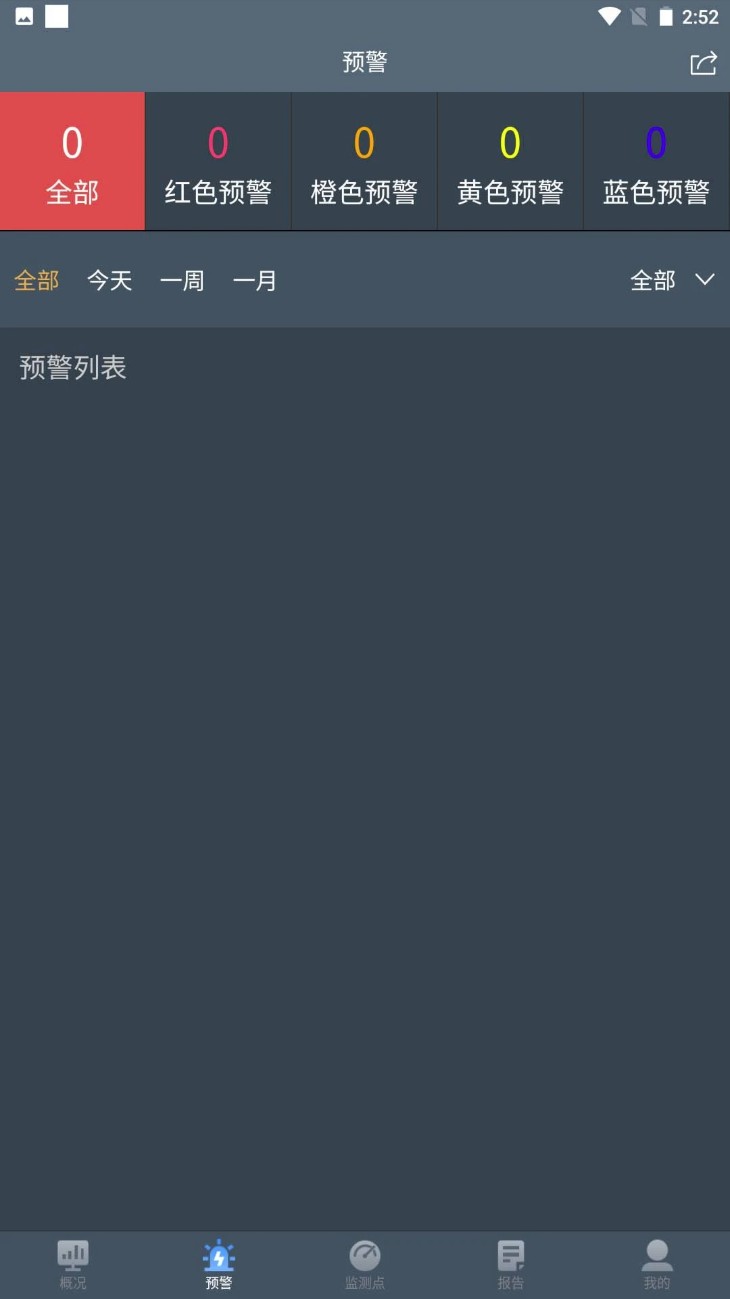
Task: Select the 全部 warnings count tile
Action: pos(72,162)
